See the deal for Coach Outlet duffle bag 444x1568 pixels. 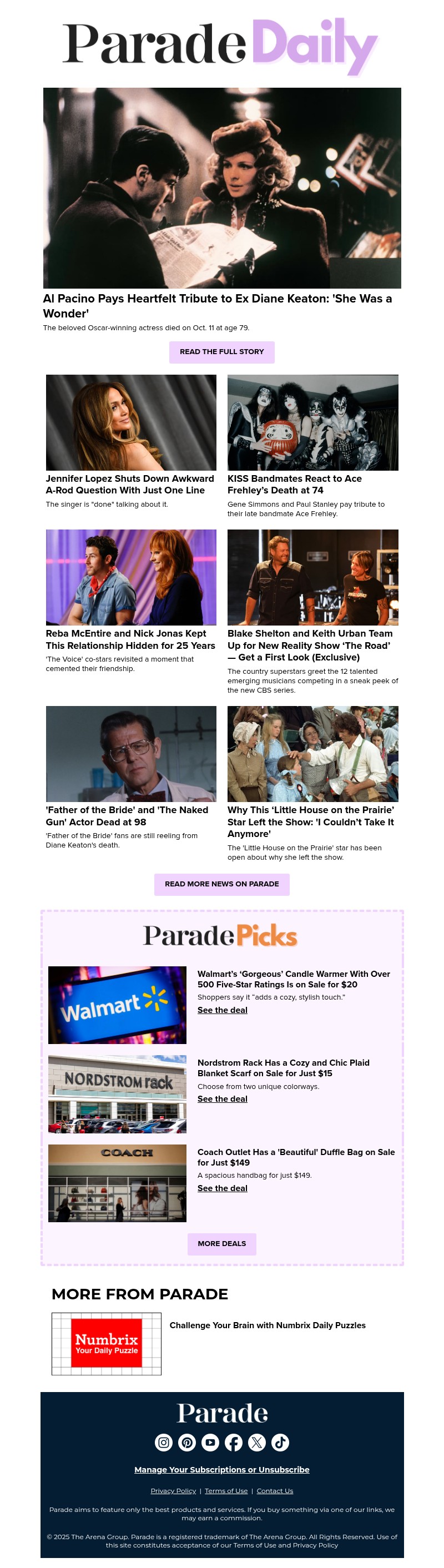(x=223, y=1188)
